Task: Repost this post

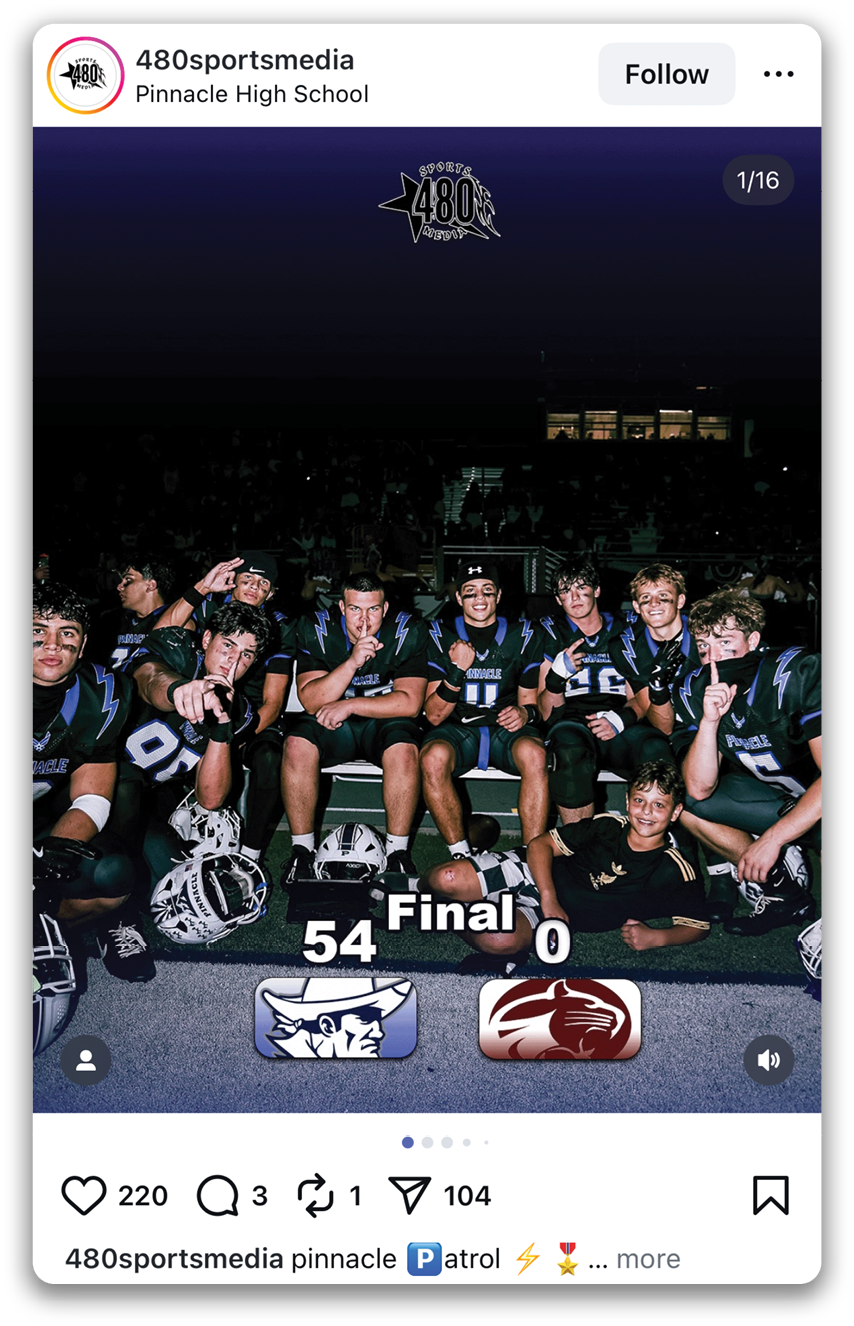Action: coord(316,1196)
